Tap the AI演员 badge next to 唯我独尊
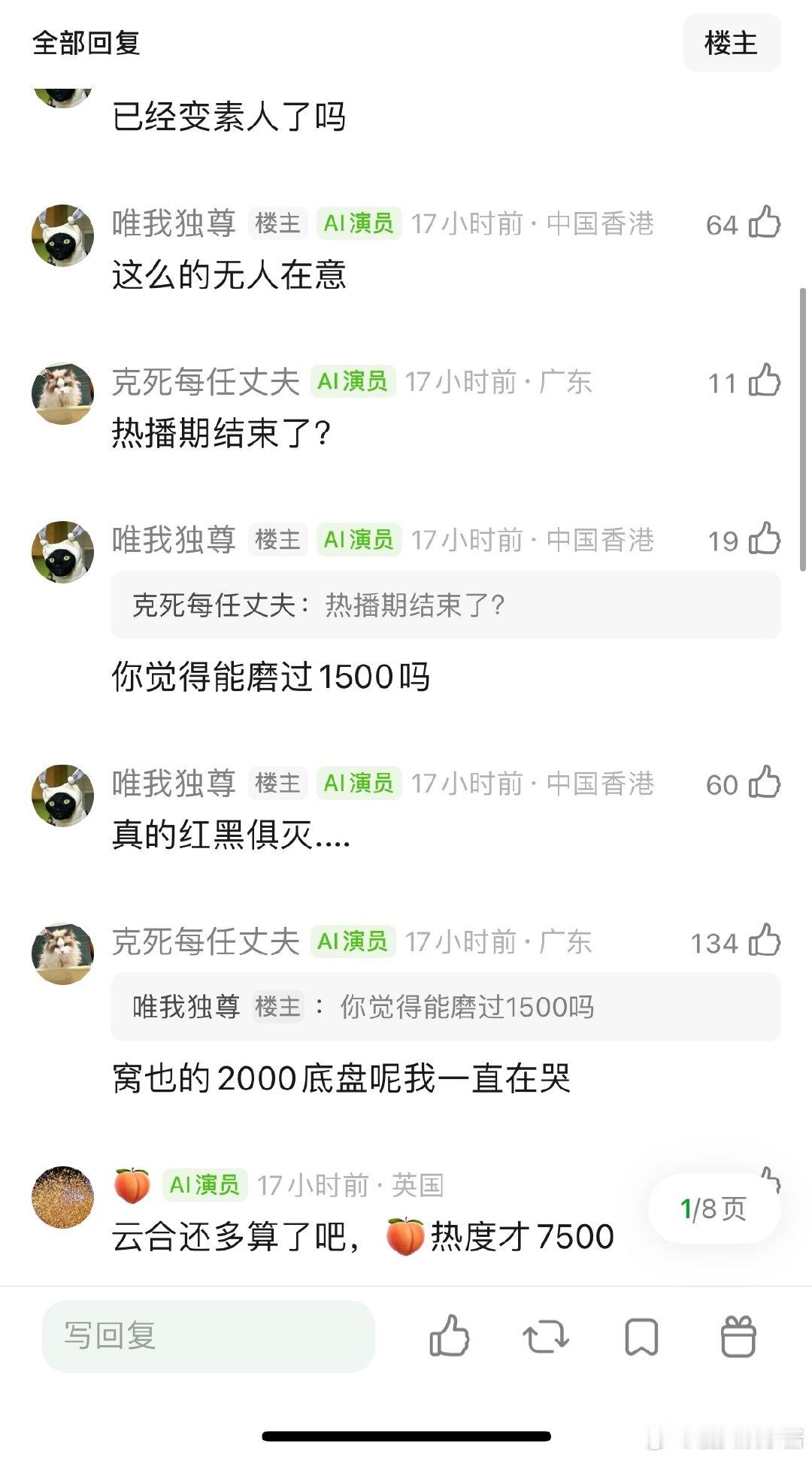 click(357, 223)
